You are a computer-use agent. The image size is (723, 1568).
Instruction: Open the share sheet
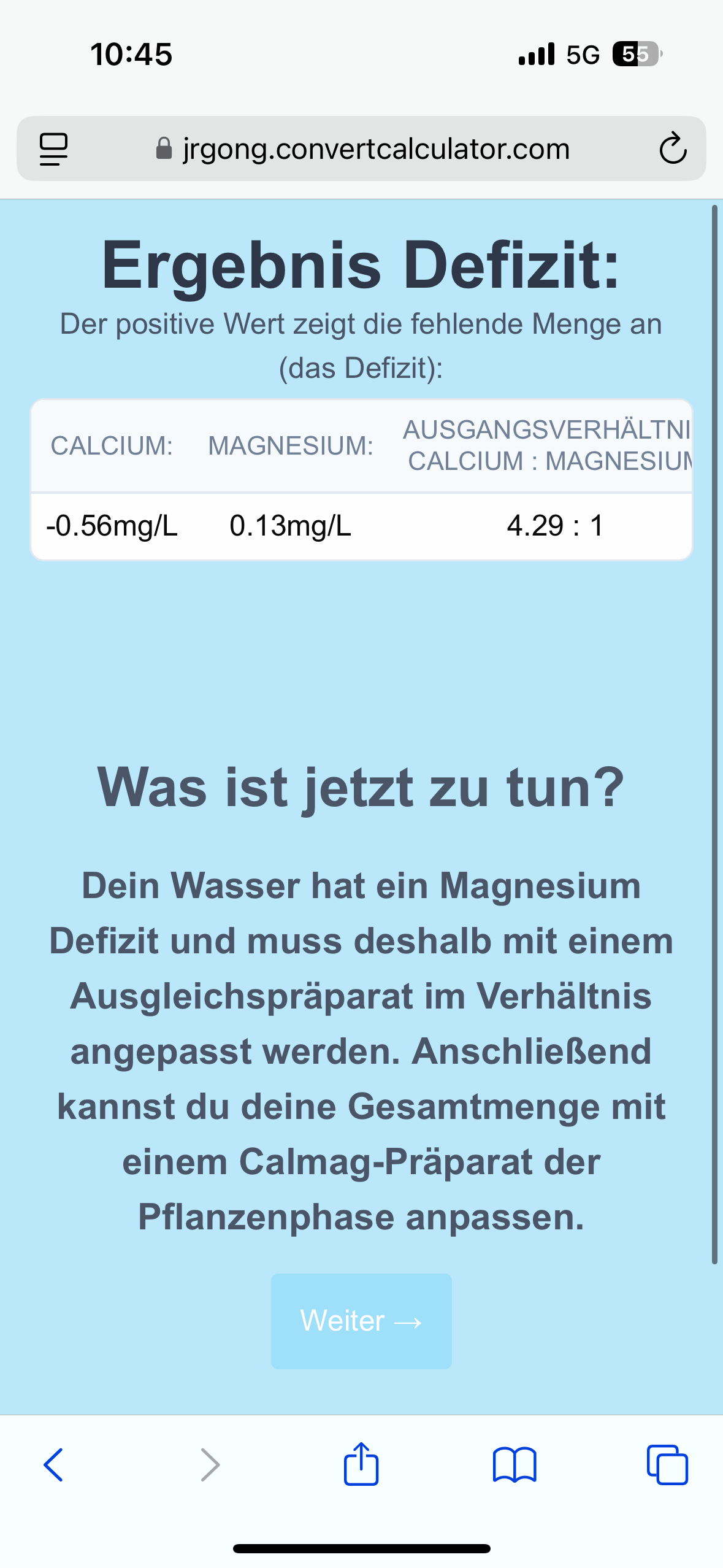[361, 1464]
